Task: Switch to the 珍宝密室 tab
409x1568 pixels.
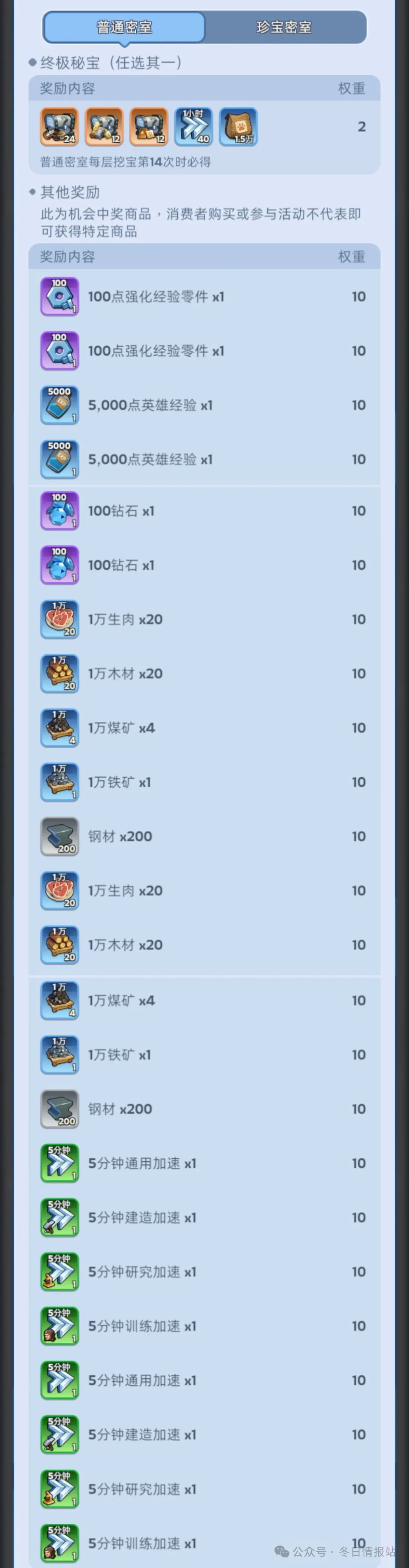Action: pyautogui.click(x=284, y=27)
